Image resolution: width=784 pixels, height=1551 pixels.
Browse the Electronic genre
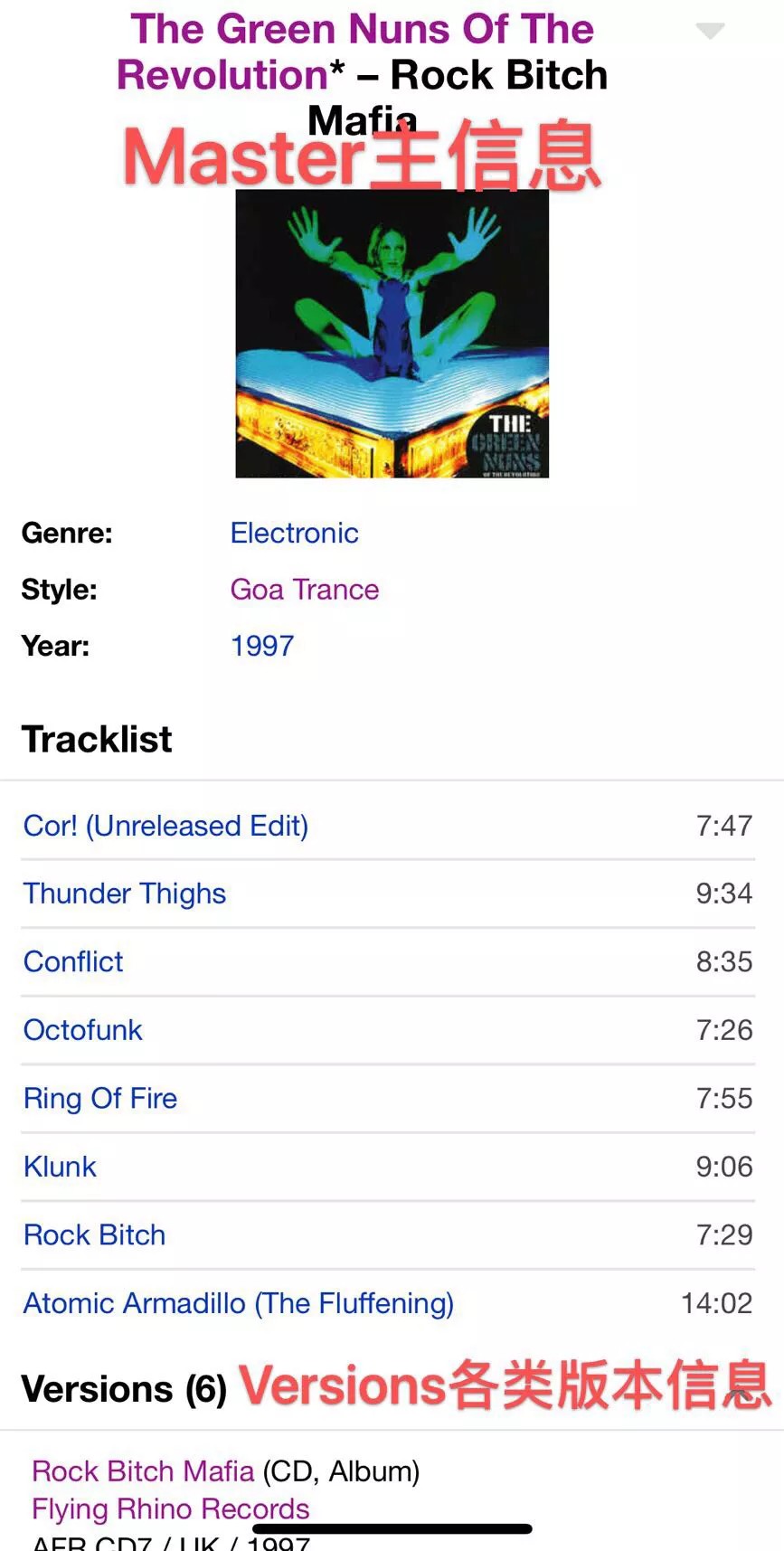pos(294,533)
